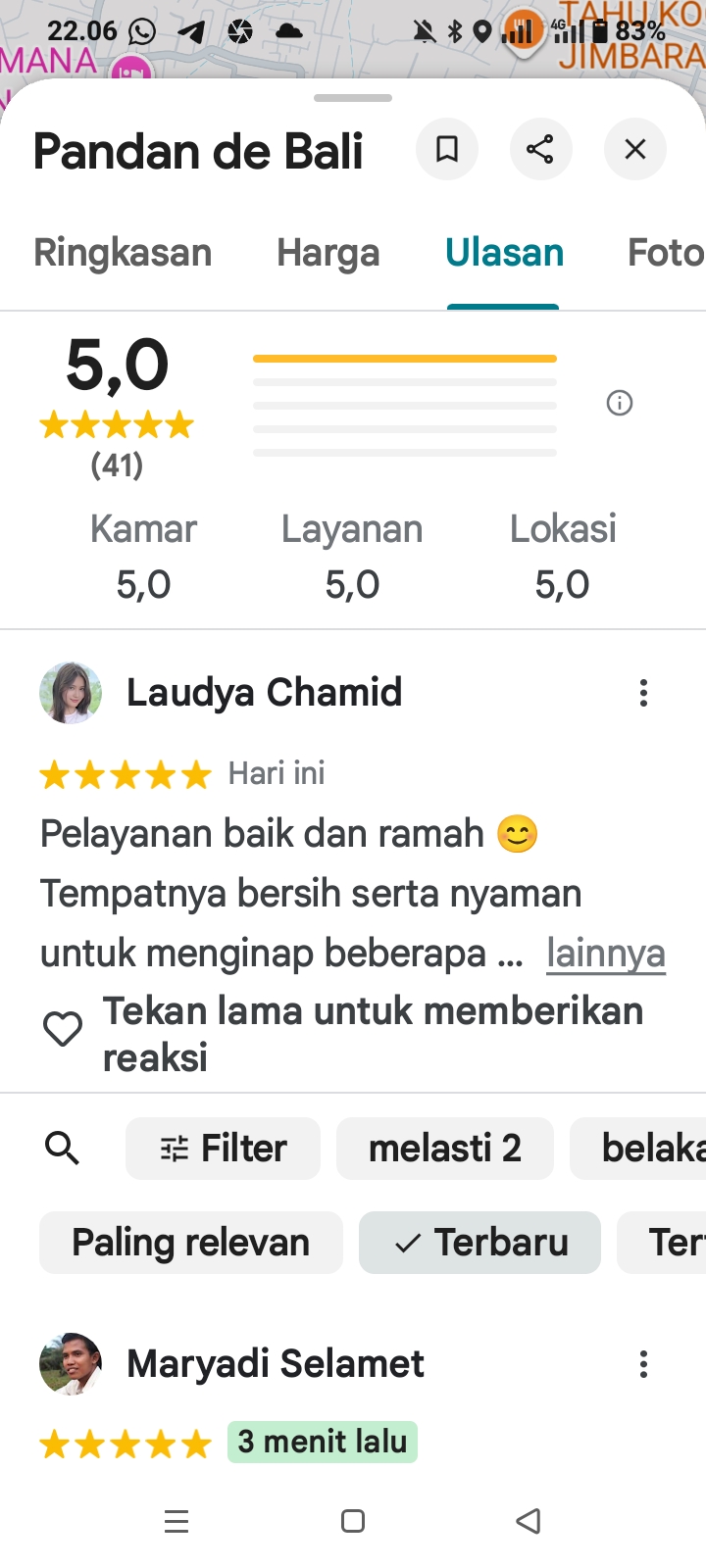Switch to the Foto tab

click(665, 253)
